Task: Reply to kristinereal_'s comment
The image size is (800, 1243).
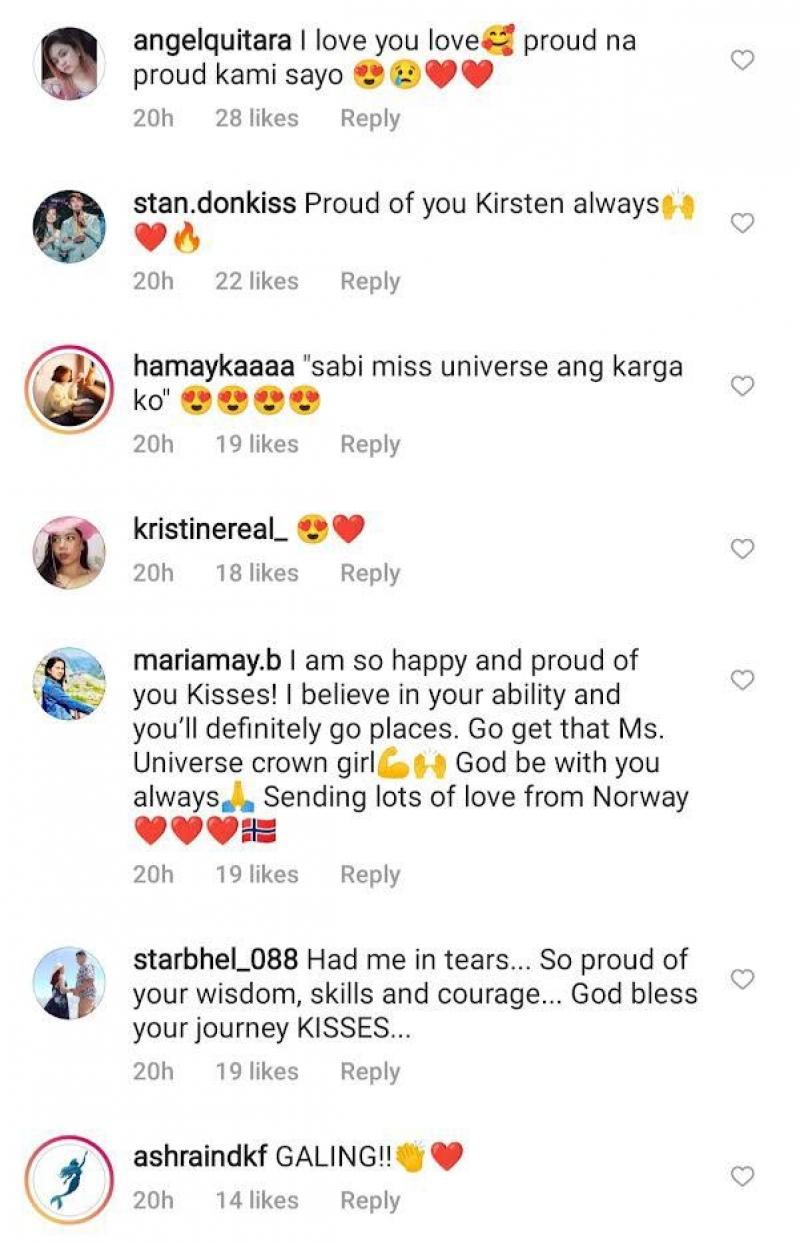Action: [369, 573]
